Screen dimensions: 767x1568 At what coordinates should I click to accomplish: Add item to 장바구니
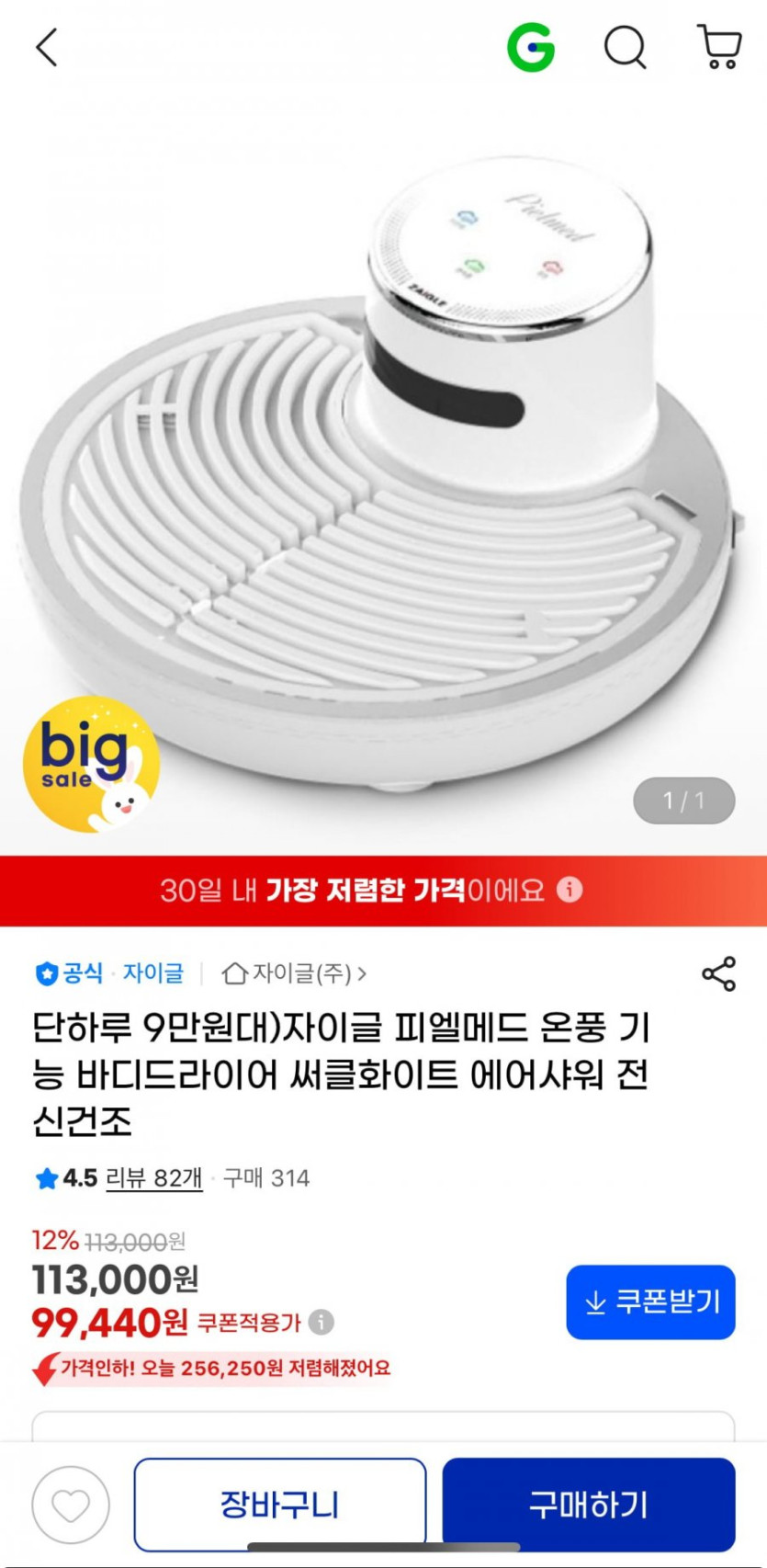[279, 1505]
